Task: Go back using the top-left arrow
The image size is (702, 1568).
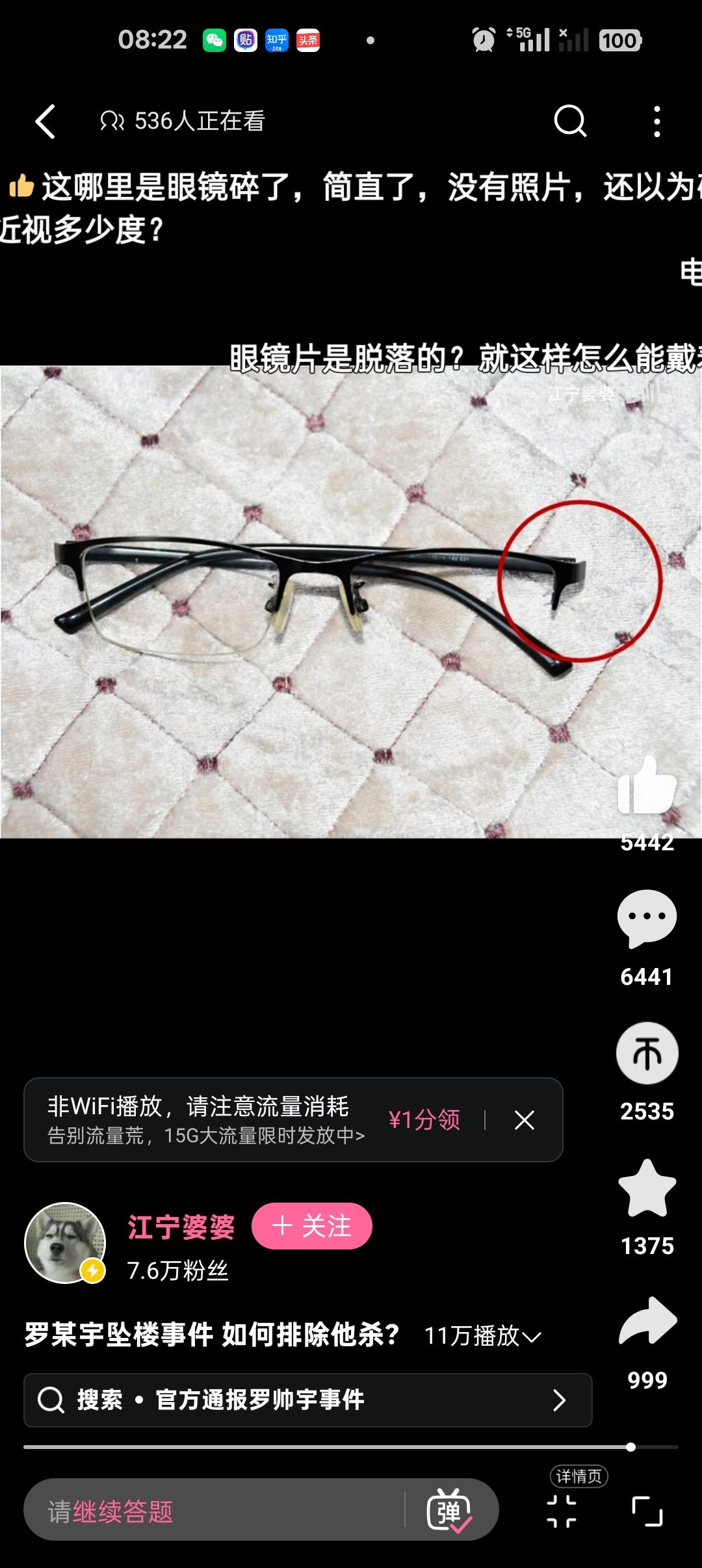Action: [x=45, y=122]
